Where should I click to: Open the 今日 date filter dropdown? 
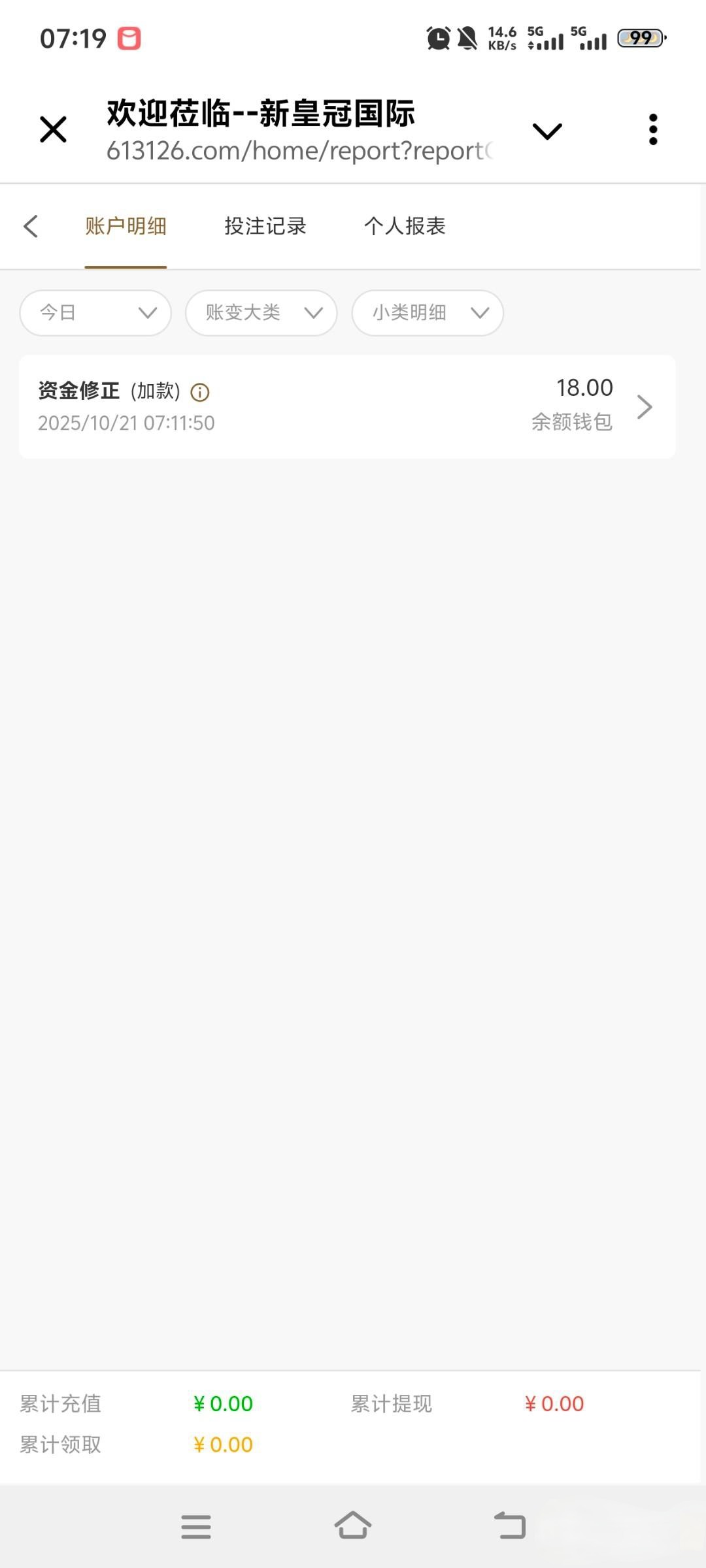95,313
